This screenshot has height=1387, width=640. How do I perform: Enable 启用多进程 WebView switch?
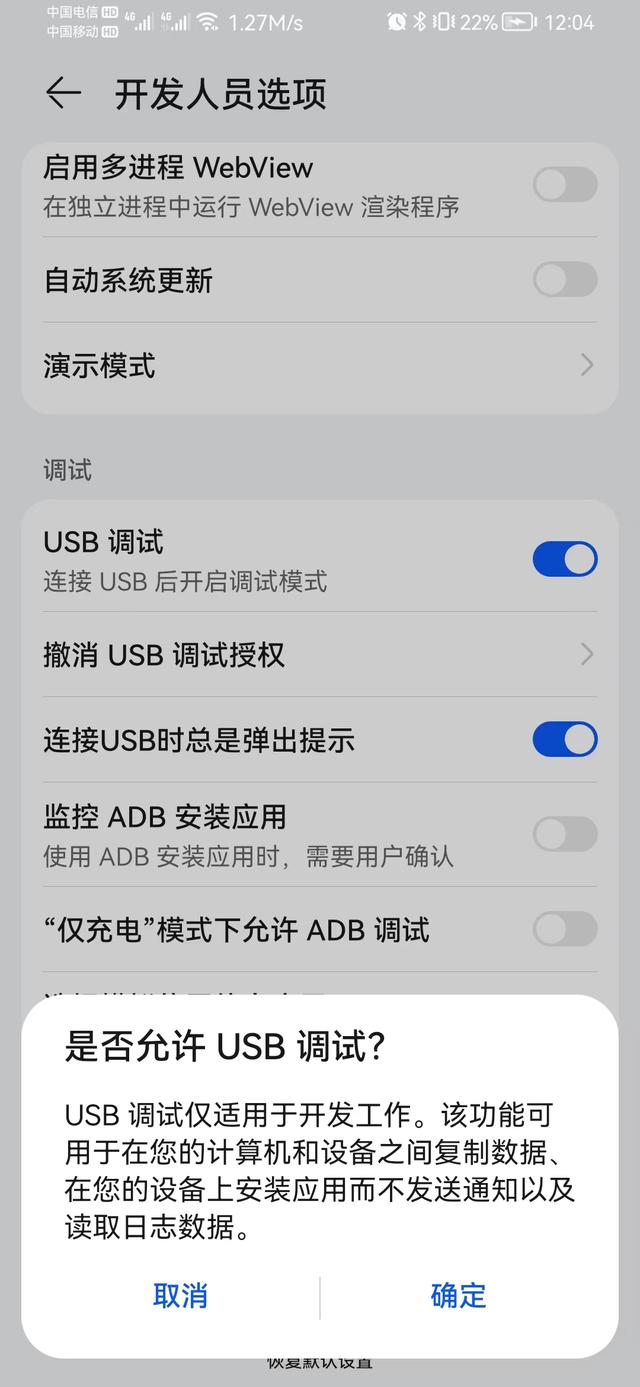(x=564, y=185)
